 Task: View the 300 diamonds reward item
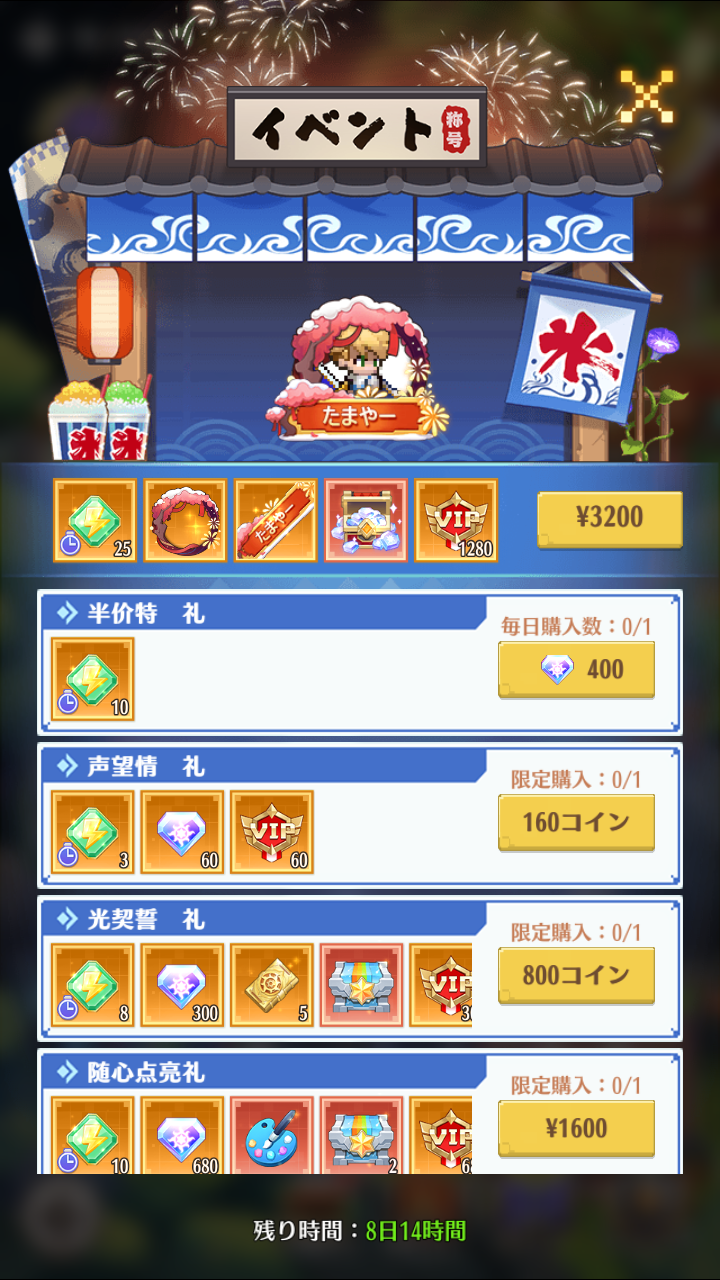pyautogui.click(x=182, y=985)
